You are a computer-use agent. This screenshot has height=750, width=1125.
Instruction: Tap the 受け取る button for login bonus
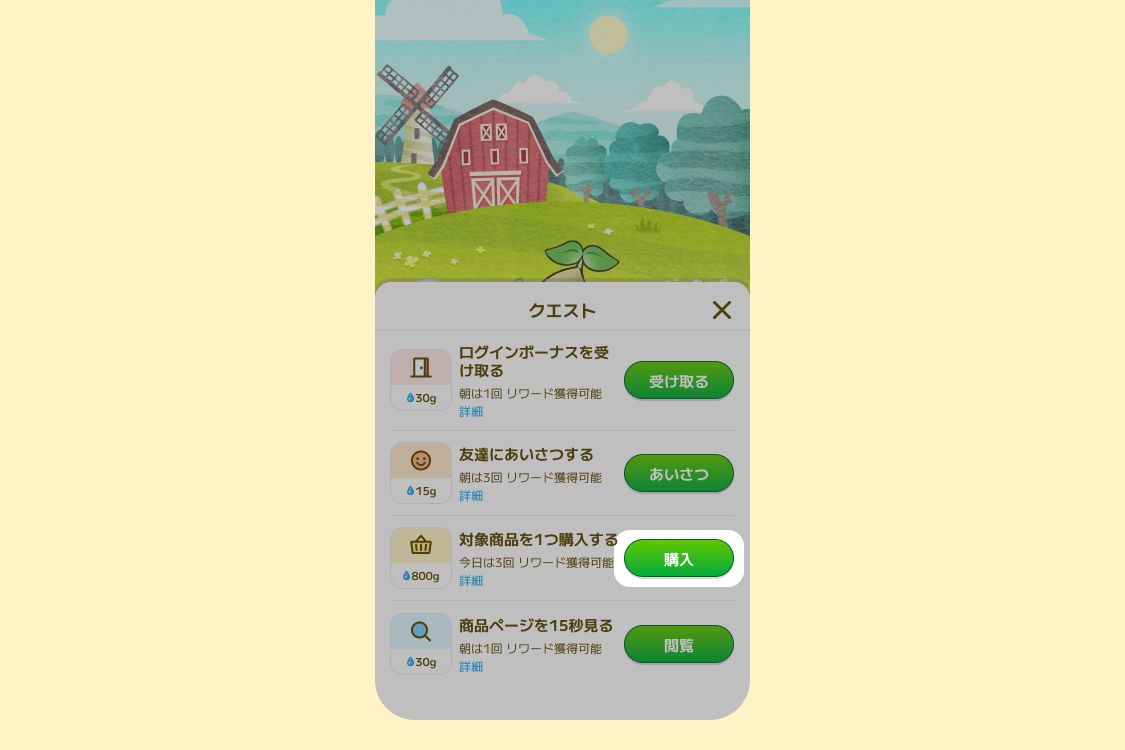point(678,381)
